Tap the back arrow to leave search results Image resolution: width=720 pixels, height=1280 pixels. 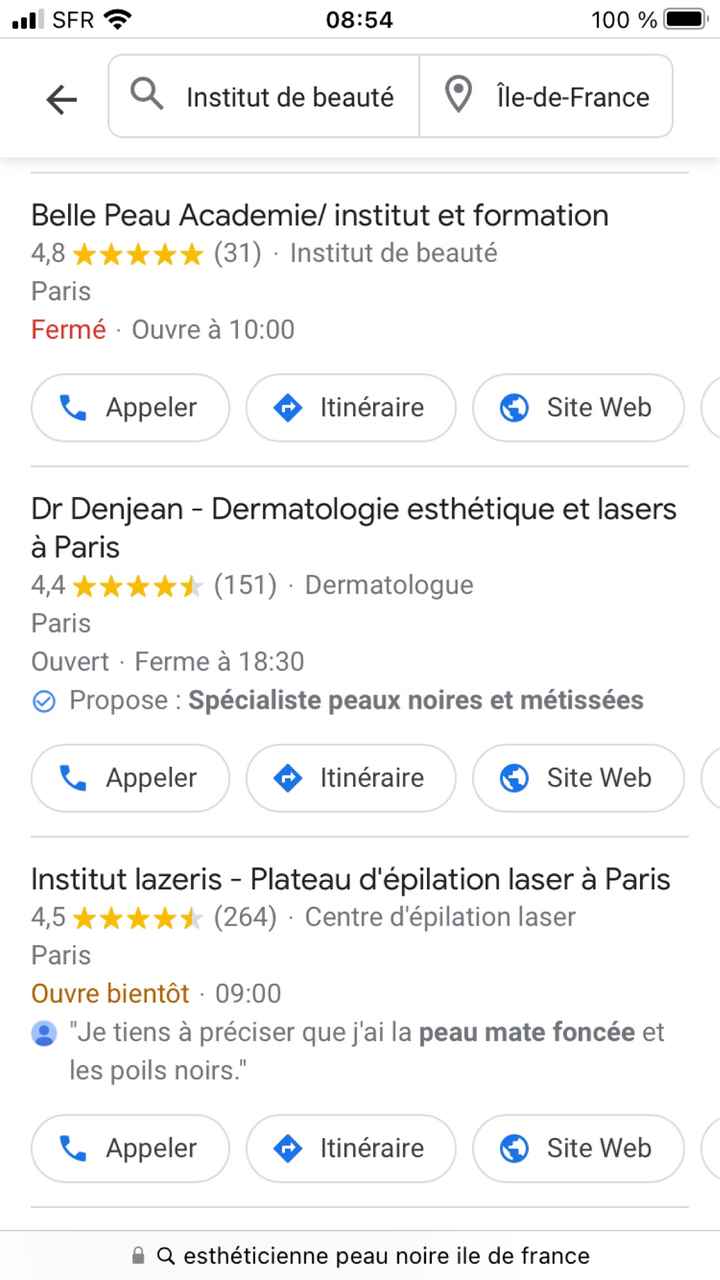61,98
